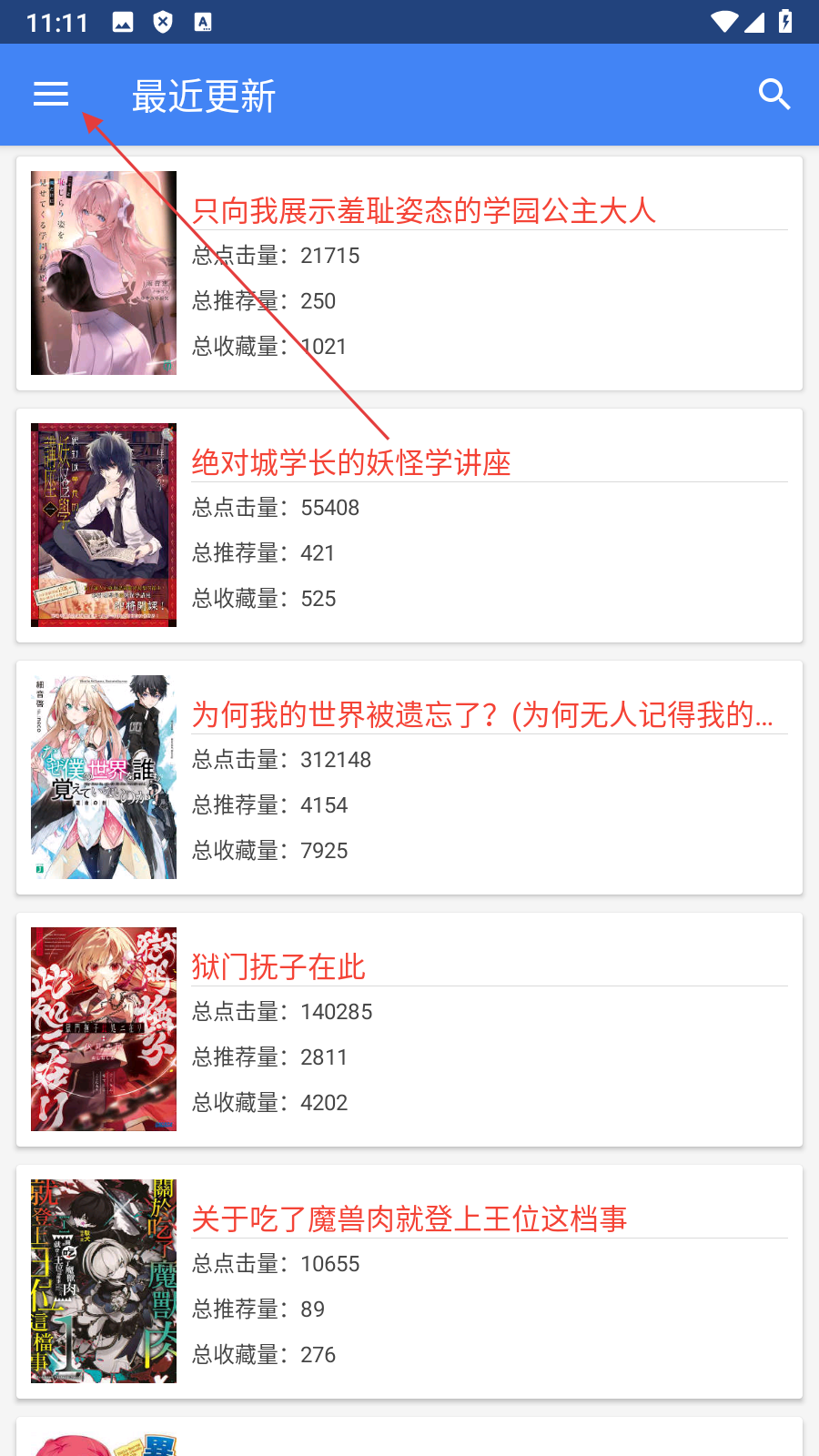
Task: Tap the search icon in the app bar
Action: click(773, 95)
